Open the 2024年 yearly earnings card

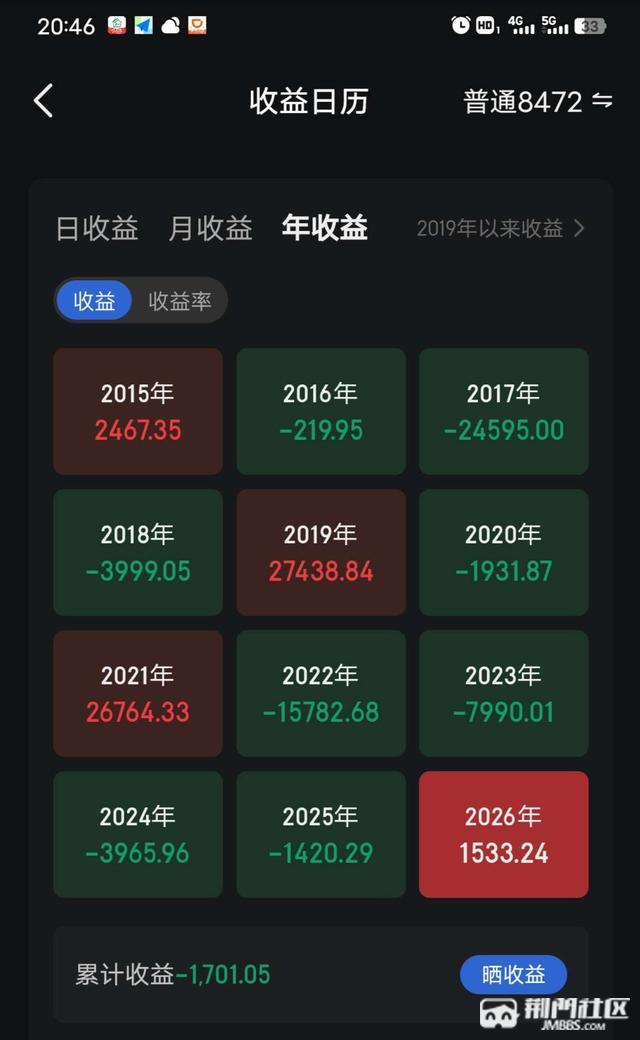pyautogui.click(x=138, y=834)
